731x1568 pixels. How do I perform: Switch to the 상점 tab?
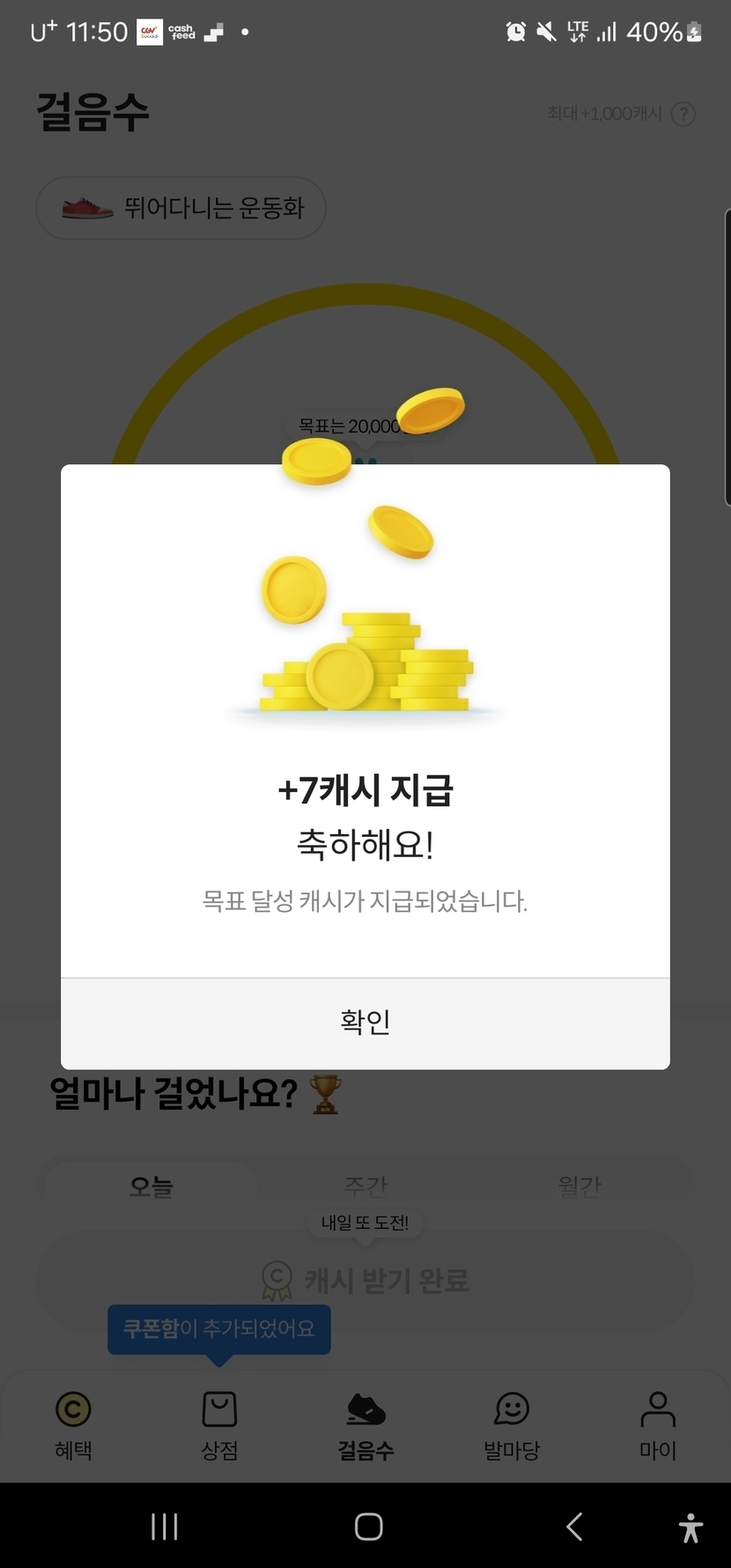(219, 1424)
